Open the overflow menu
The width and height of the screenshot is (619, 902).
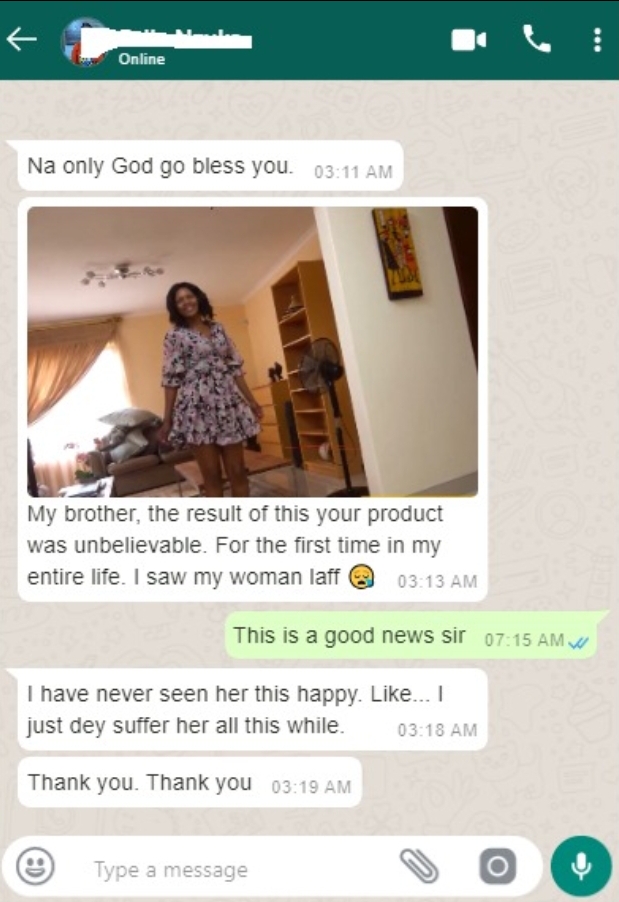pyautogui.click(x=597, y=40)
